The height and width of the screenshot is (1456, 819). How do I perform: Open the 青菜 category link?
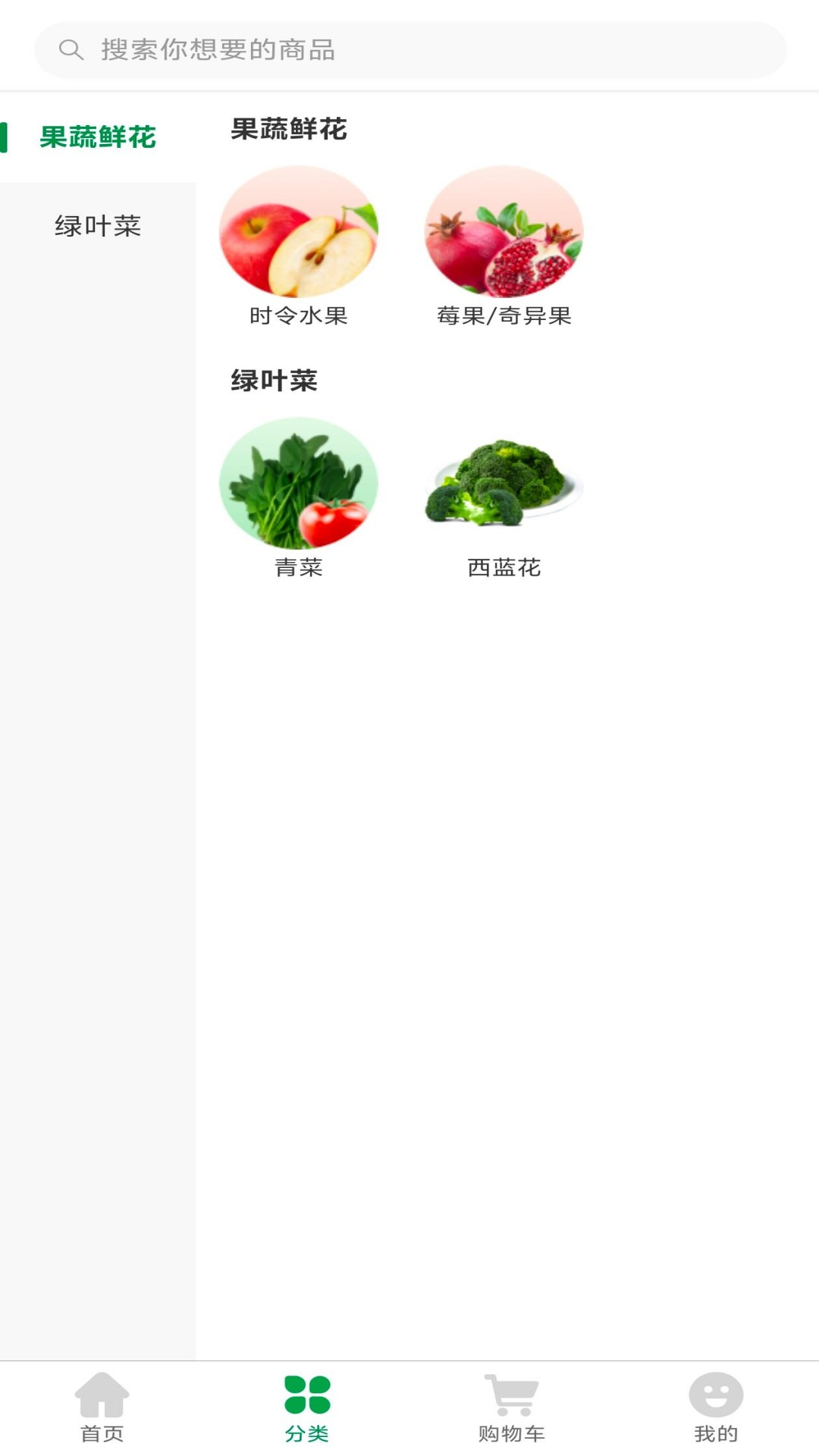(x=300, y=568)
